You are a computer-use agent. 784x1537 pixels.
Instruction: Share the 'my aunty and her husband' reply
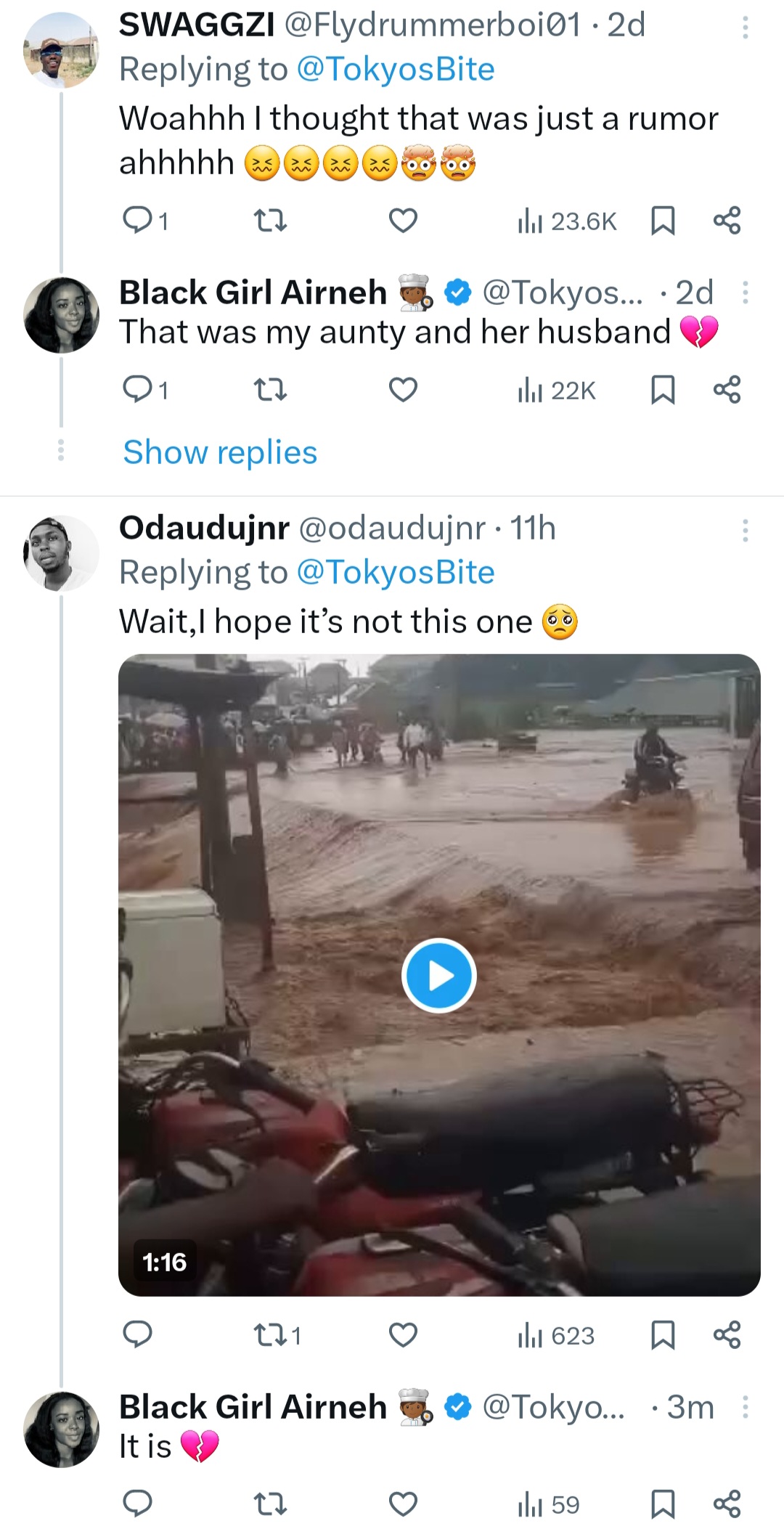(727, 390)
